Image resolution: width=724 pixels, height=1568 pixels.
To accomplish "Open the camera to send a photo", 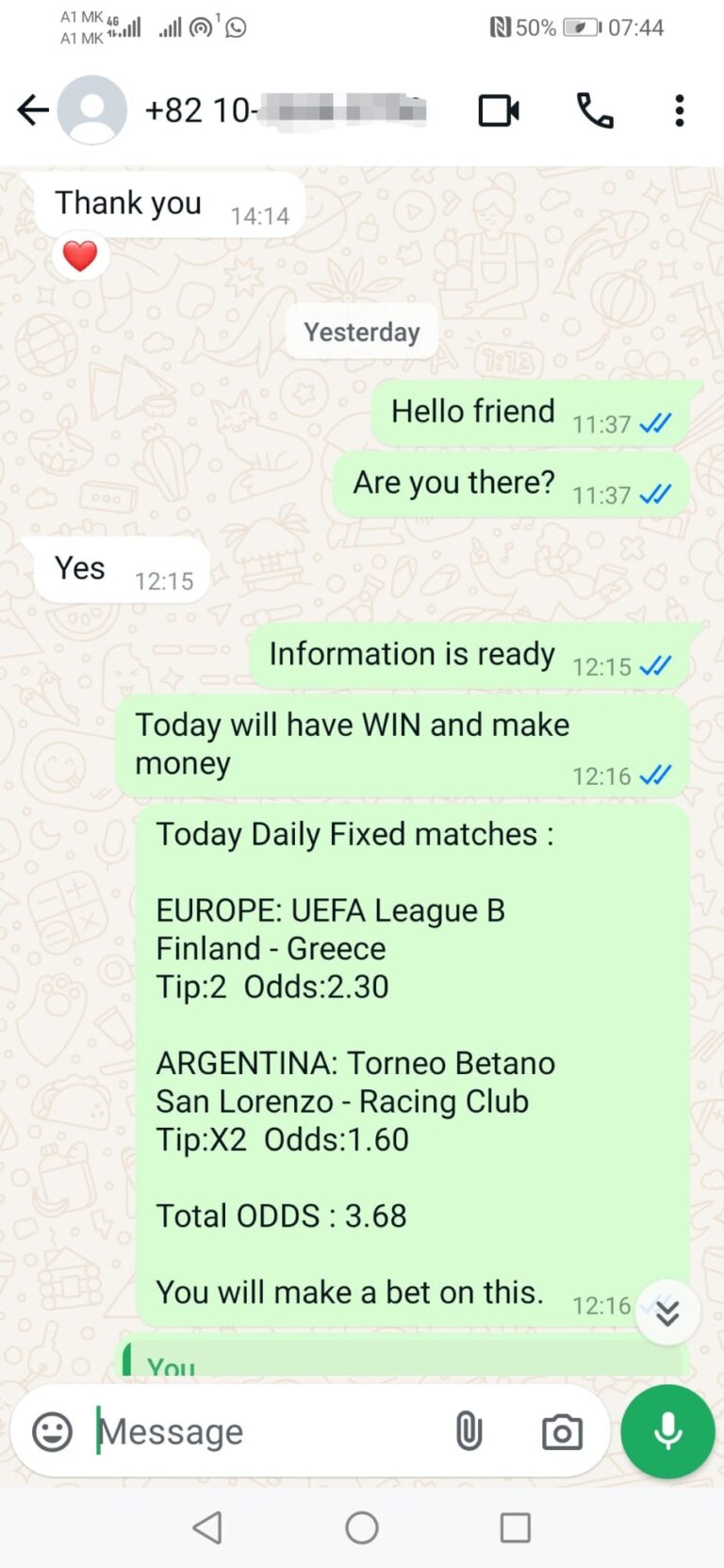I will (x=562, y=1431).
